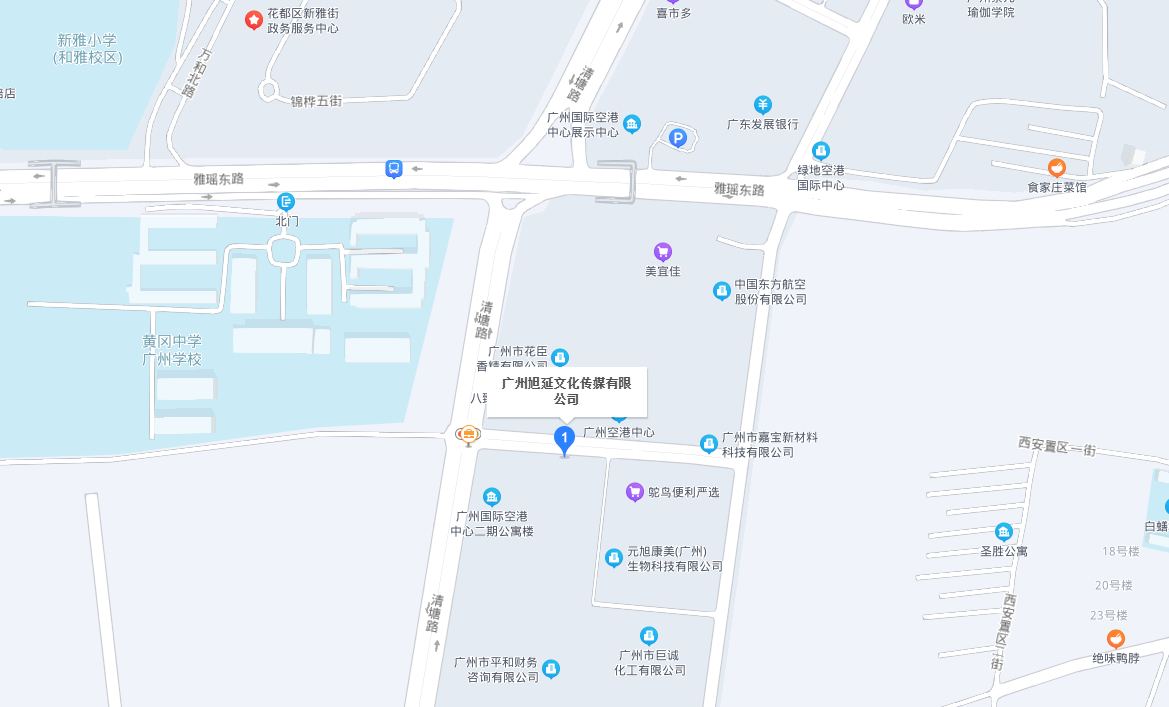
Task: Select the bus stop icon on 雅瑶东路
Action: [x=394, y=169]
